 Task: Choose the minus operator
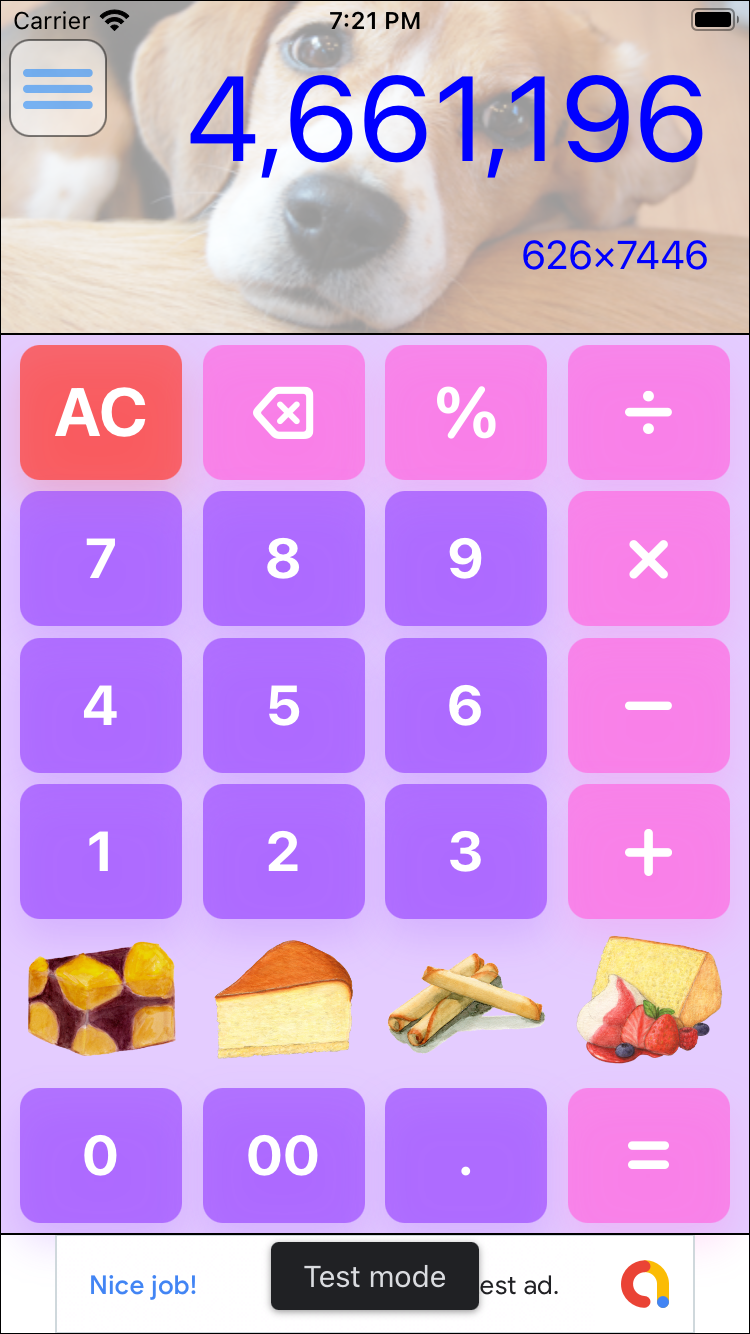[648, 705]
